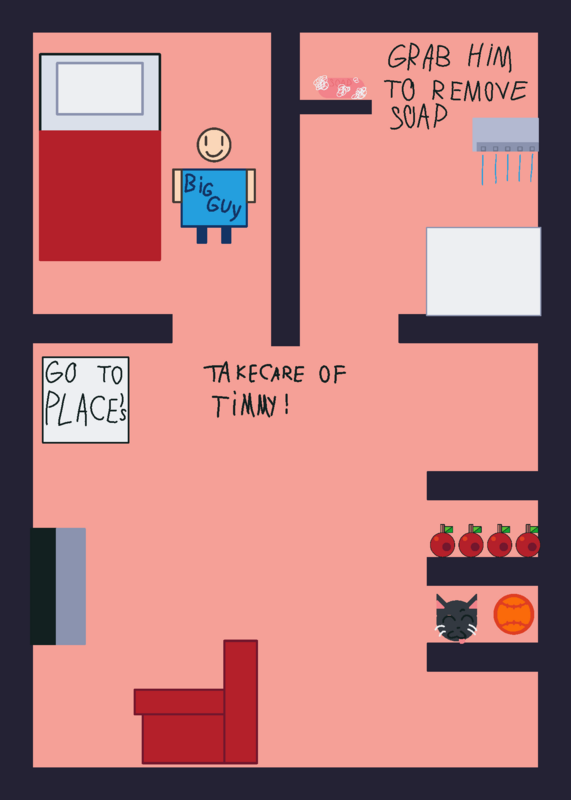The width and height of the screenshot is (571, 800).
Task: Select the orange ball
Action: click(513, 614)
